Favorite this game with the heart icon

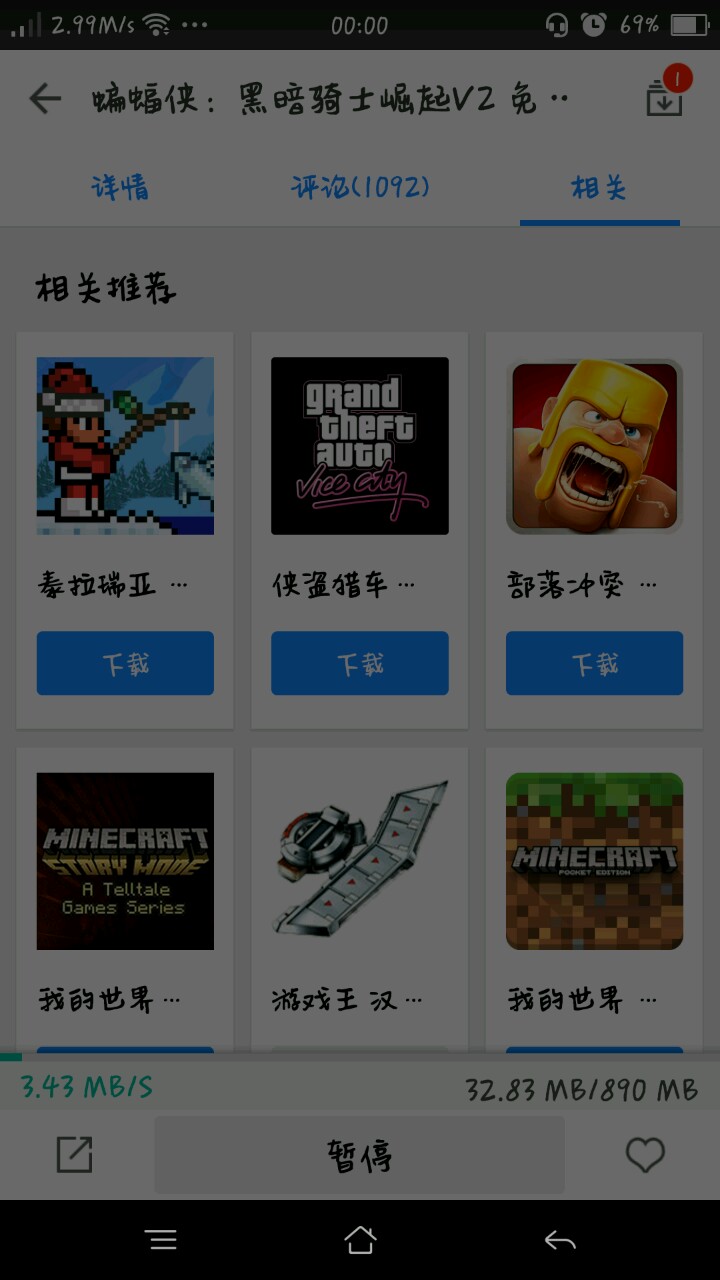click(645, 1155)
